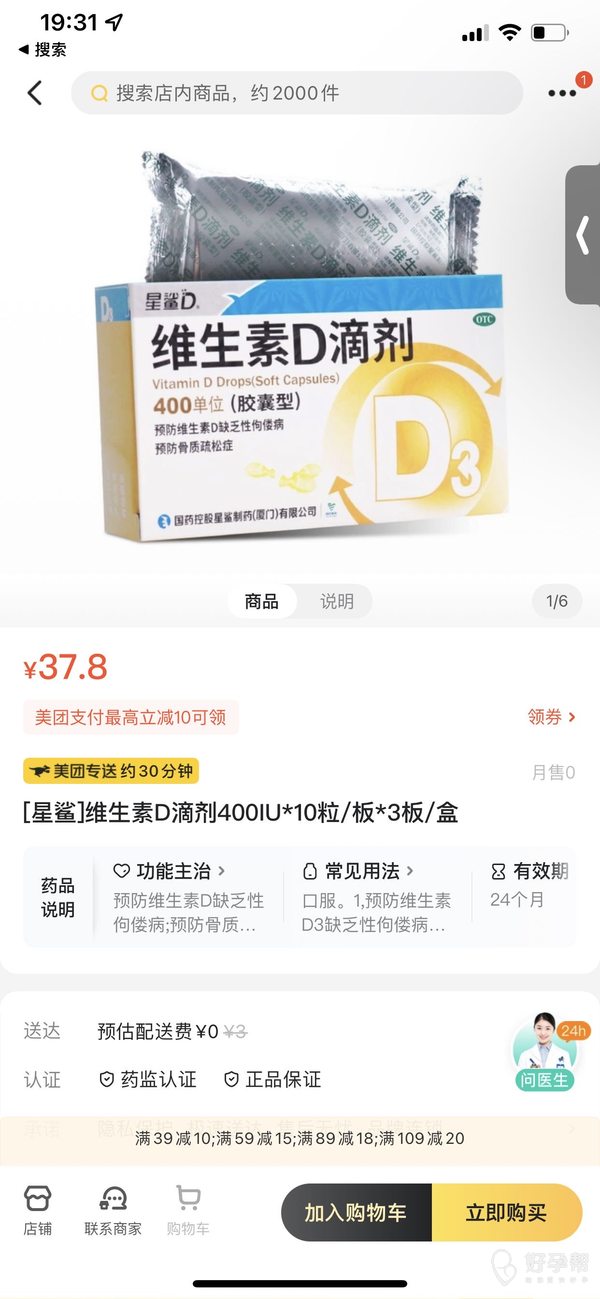Open 功能主治 drug details
This screenshot has width=600, height=1299.
click(x=169, y=871)
